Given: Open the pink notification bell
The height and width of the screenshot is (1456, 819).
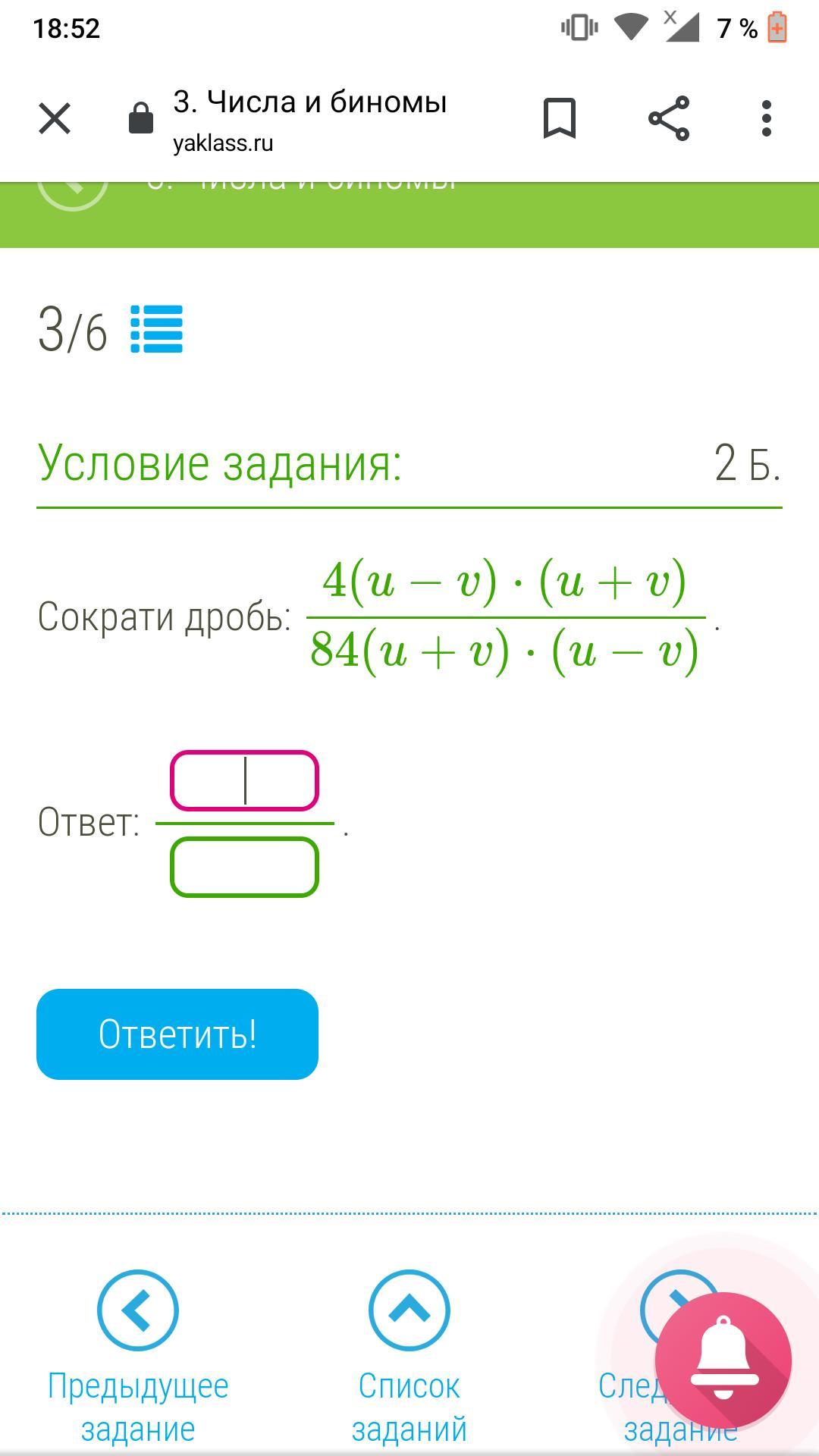Looking at the screenshot, I should click(723, 1360).
